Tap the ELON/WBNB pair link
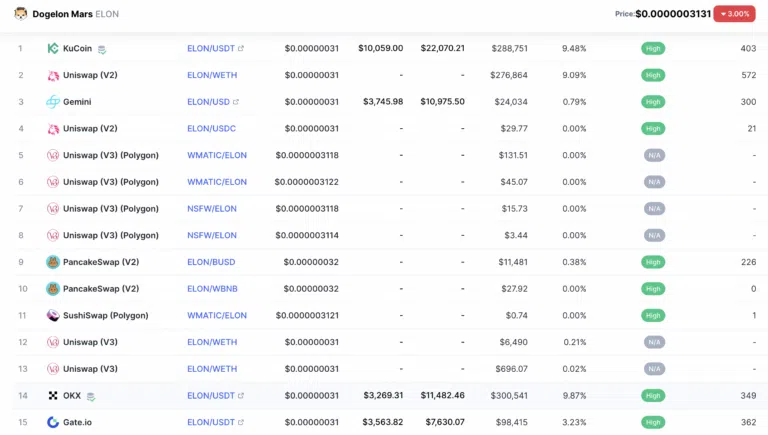 pyautogui.click(x=212, y=289)
